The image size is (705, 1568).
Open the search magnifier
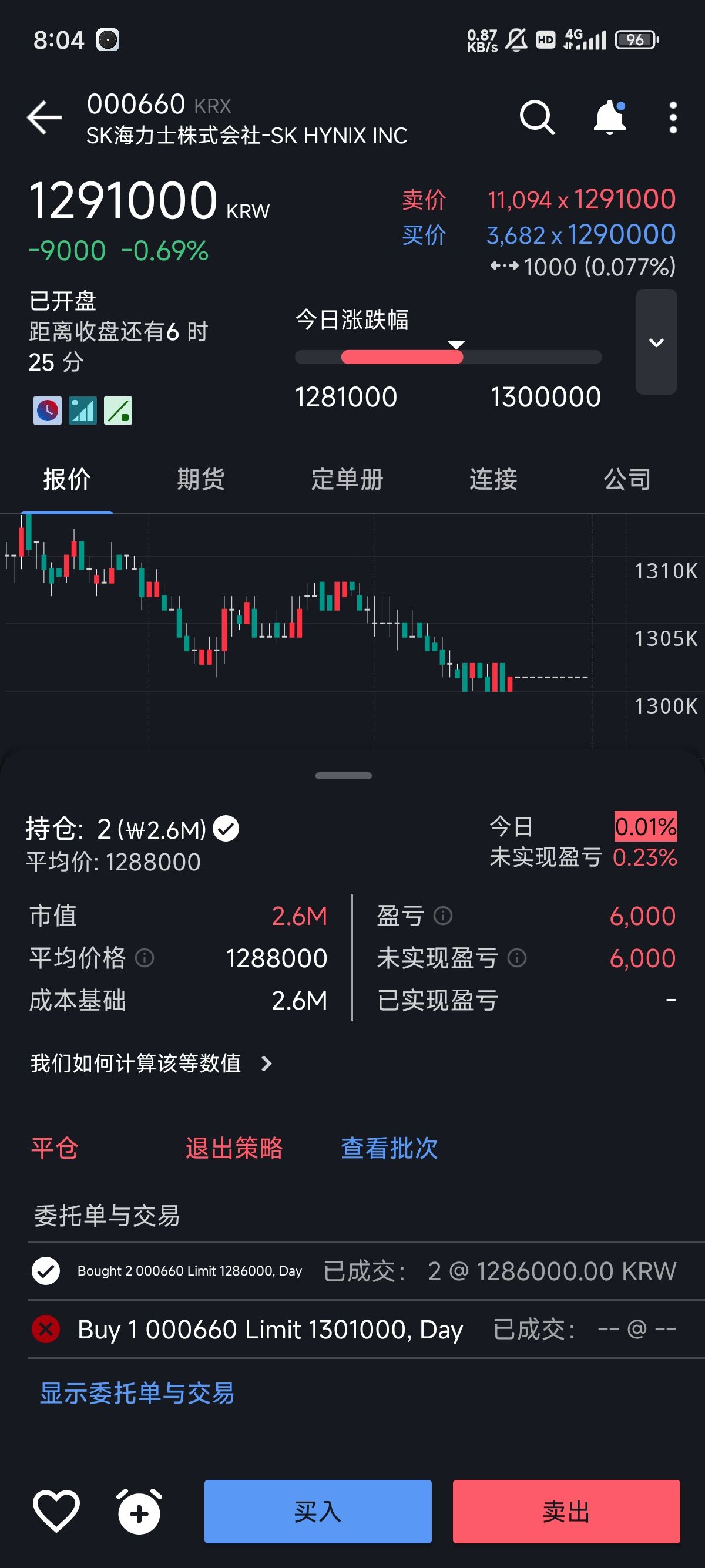(537, 117)
